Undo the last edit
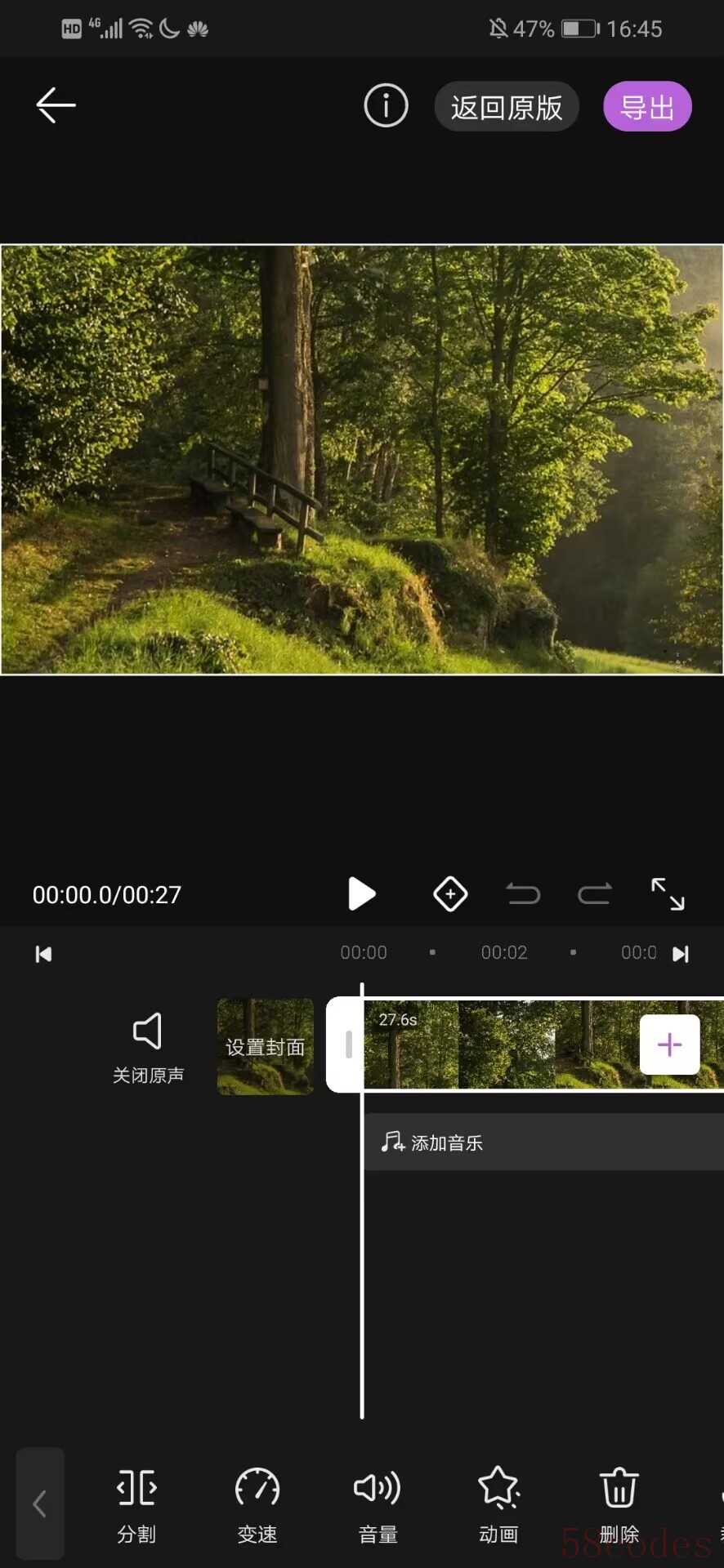The height and width of the screenshot is (1568, 724). [523, 894]
